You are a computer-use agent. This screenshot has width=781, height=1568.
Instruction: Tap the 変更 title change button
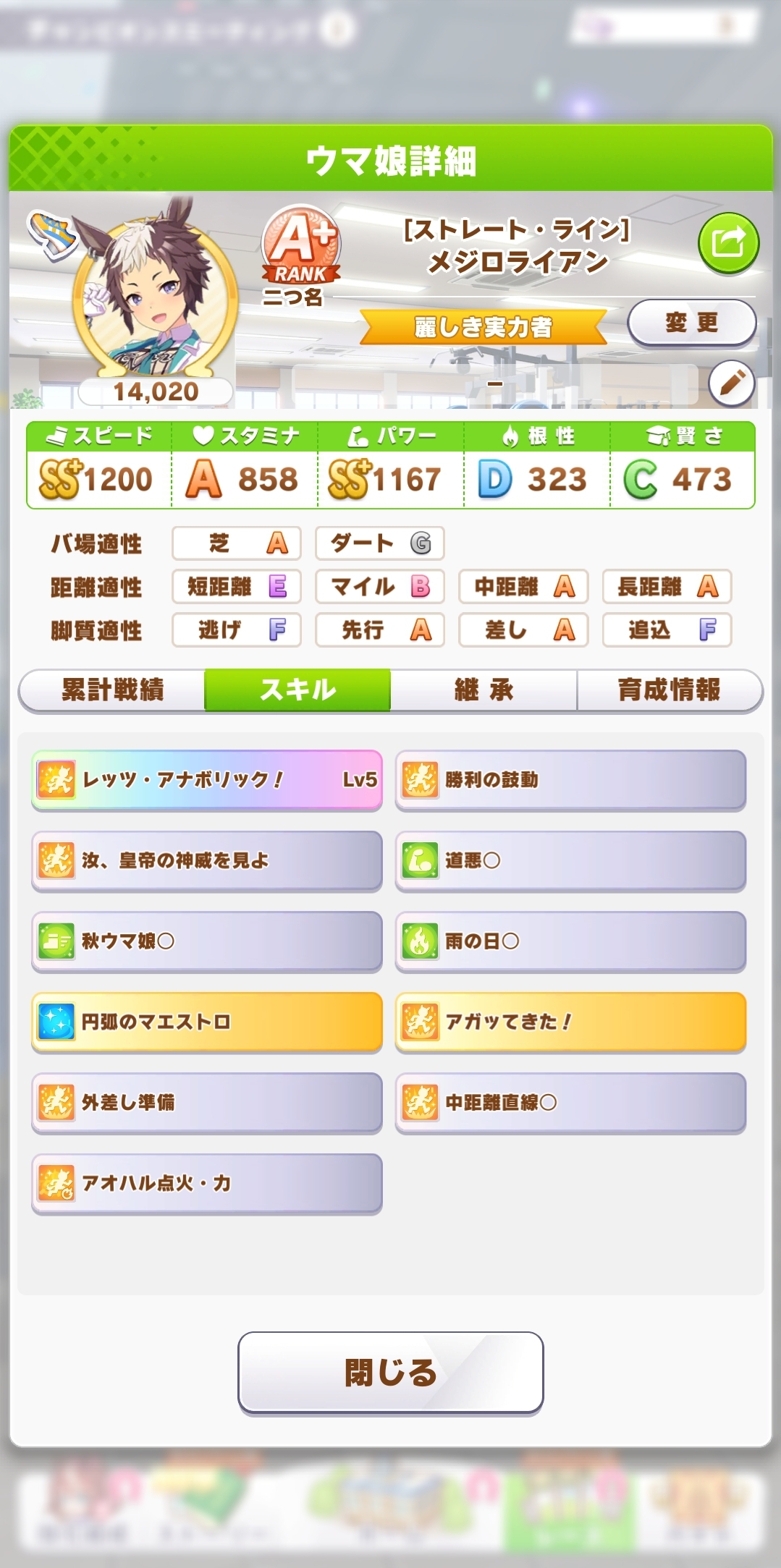pos(691,323)
